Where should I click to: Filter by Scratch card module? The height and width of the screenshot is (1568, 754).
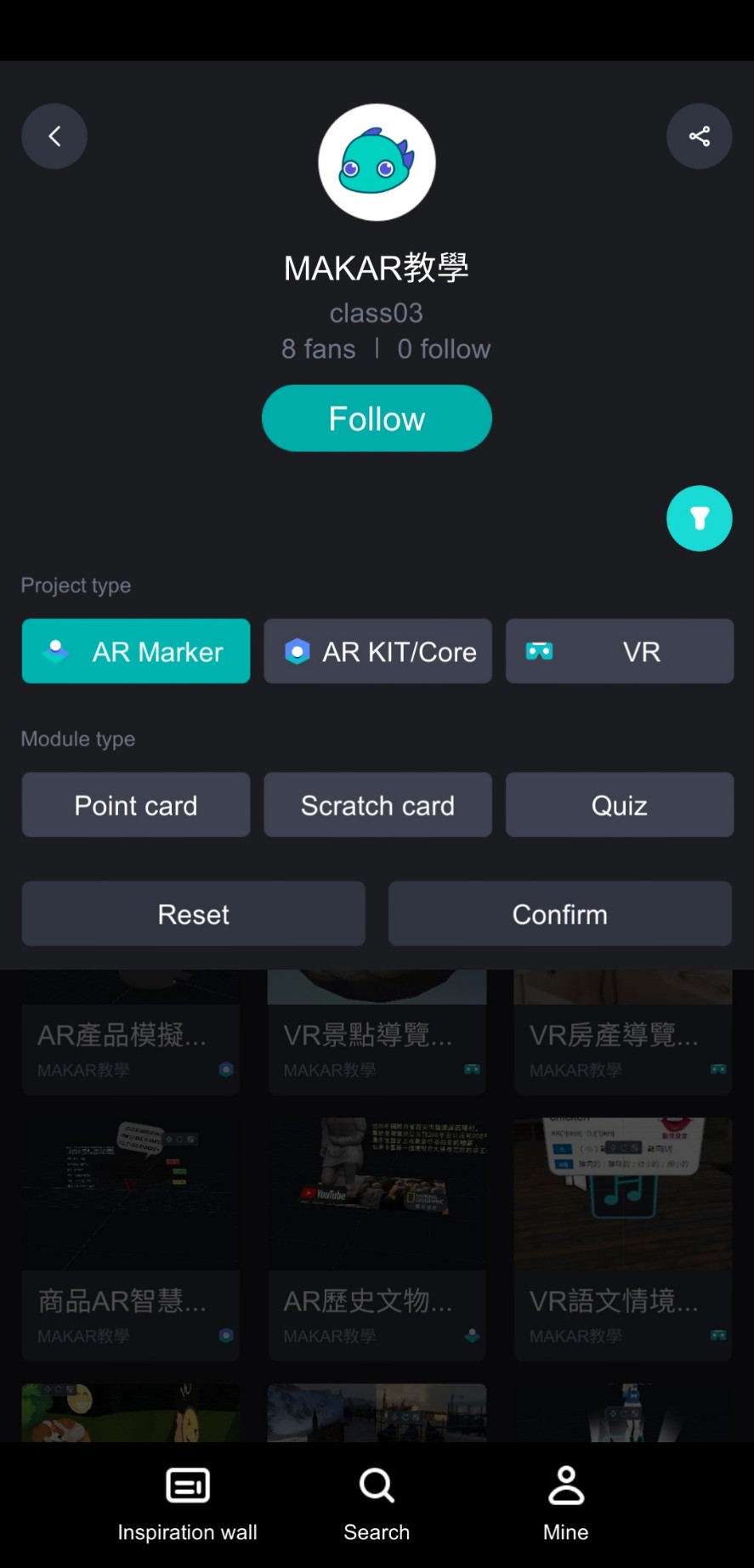pos(377,805)
